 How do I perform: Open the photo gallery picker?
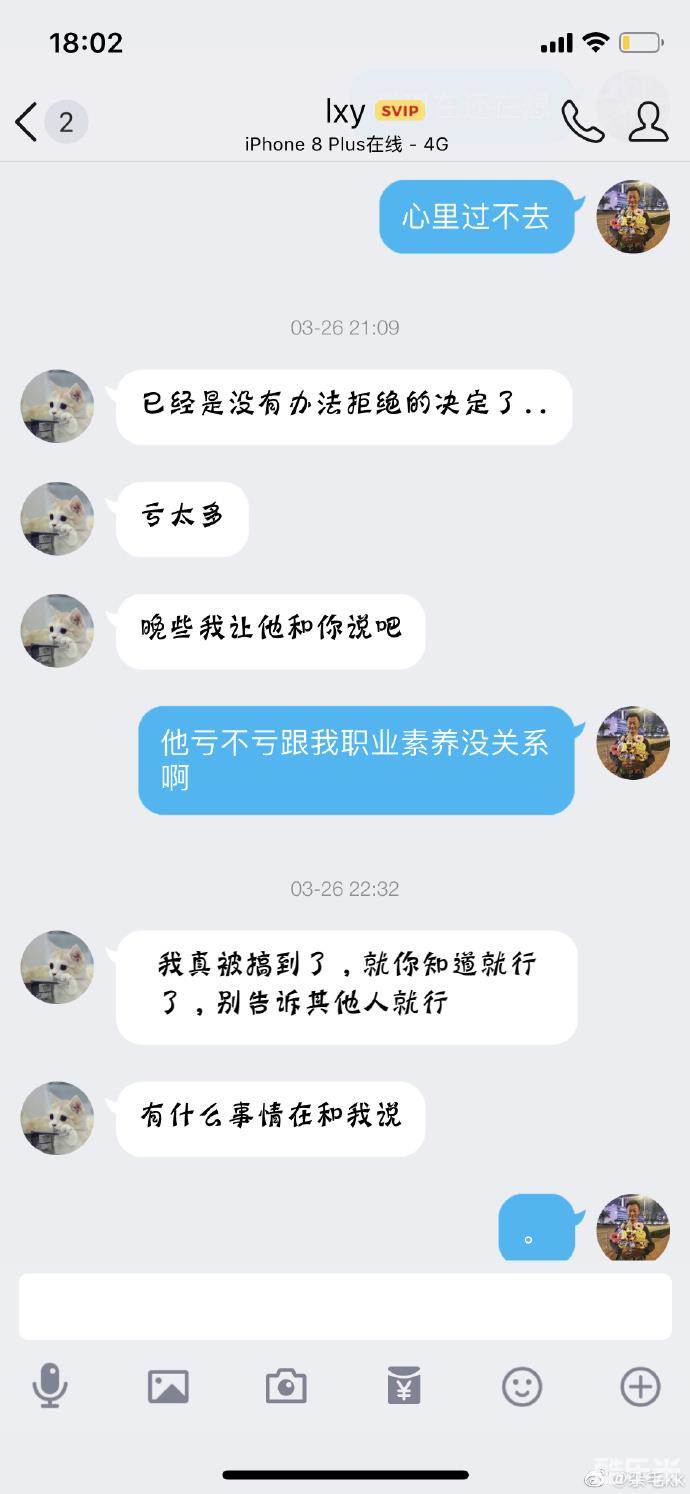coord(168,1387)
